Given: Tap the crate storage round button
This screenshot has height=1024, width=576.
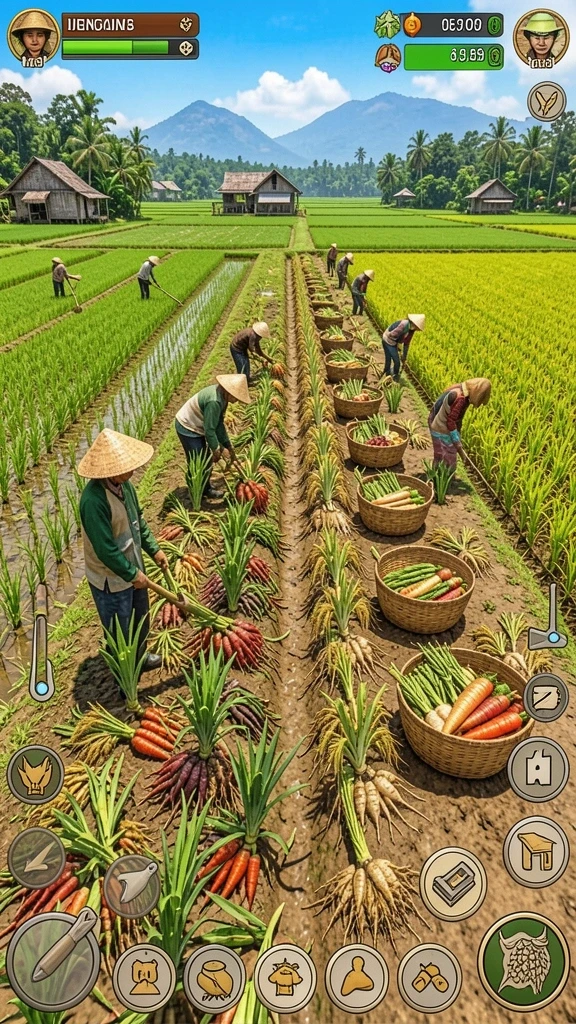Looking at the screenshot, I should point(453,884).
